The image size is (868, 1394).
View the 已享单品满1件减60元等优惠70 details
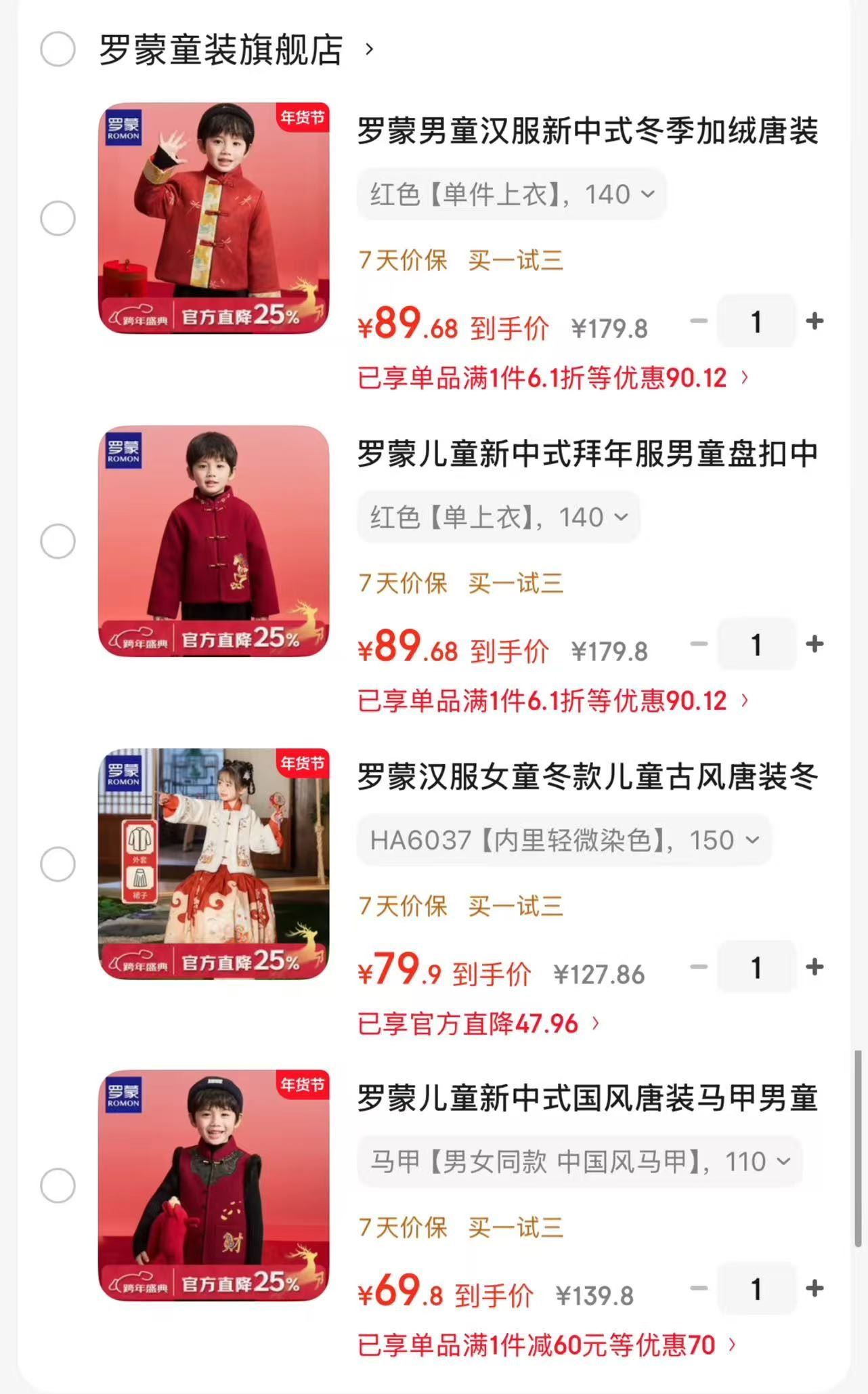tap(546, 1345)
